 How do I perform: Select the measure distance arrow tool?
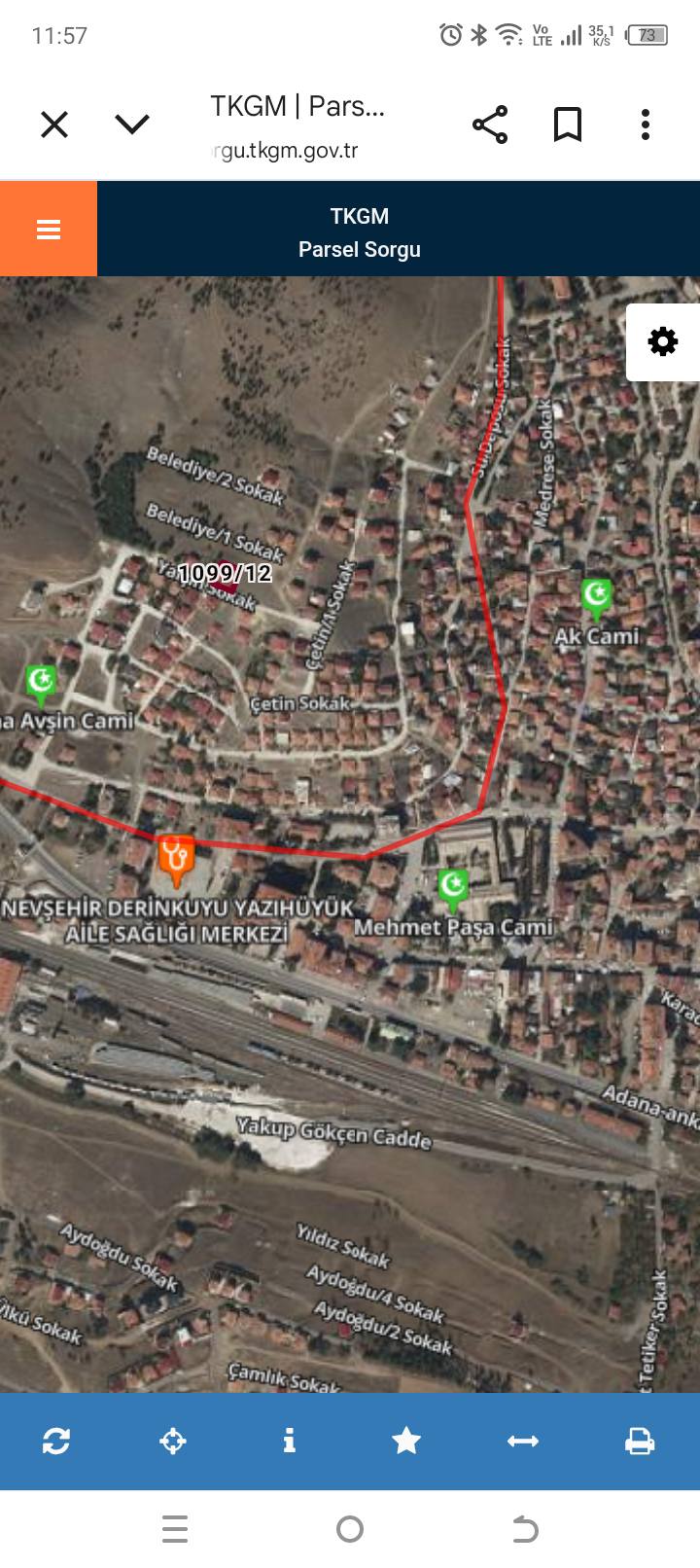tap(523, 1441)
